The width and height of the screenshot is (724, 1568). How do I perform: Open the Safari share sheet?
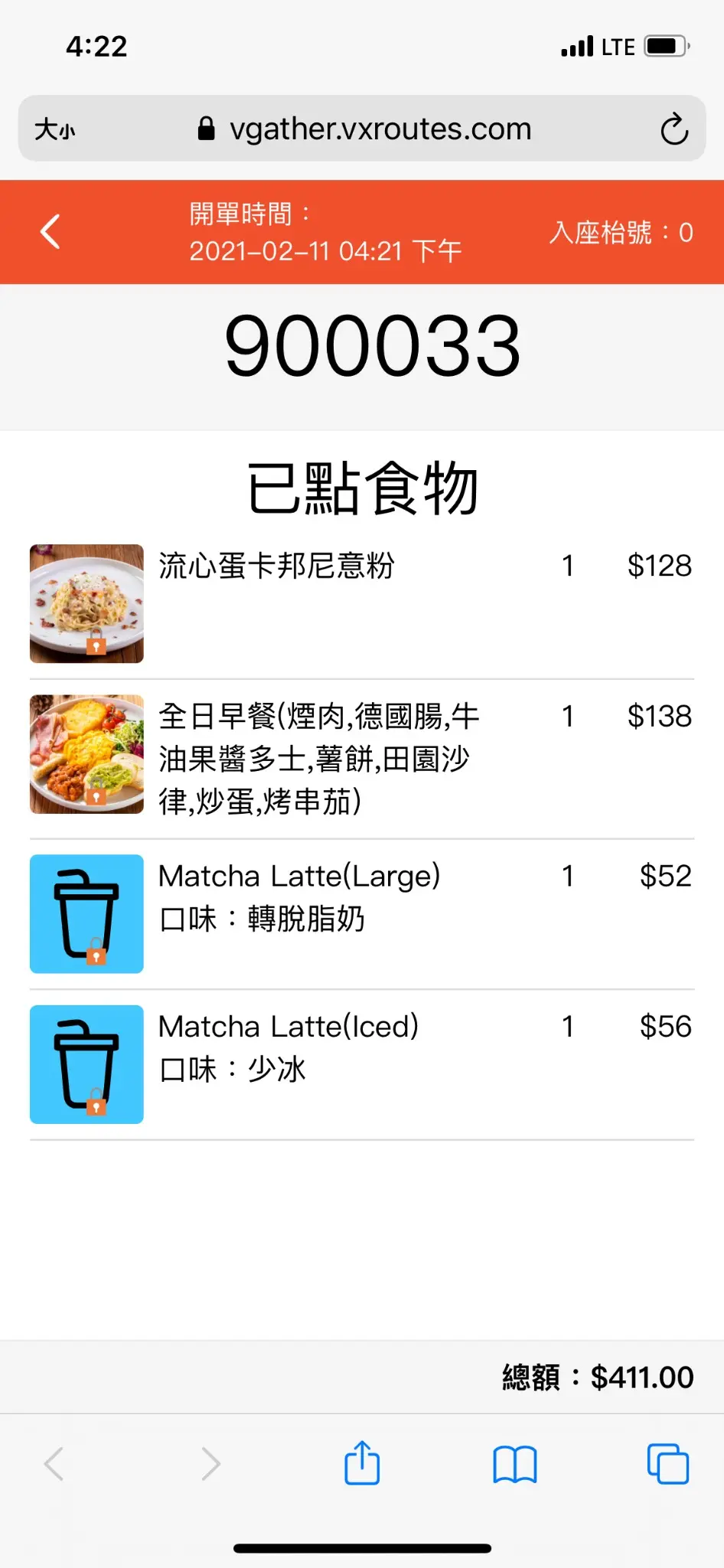(x=362, y=1464)
